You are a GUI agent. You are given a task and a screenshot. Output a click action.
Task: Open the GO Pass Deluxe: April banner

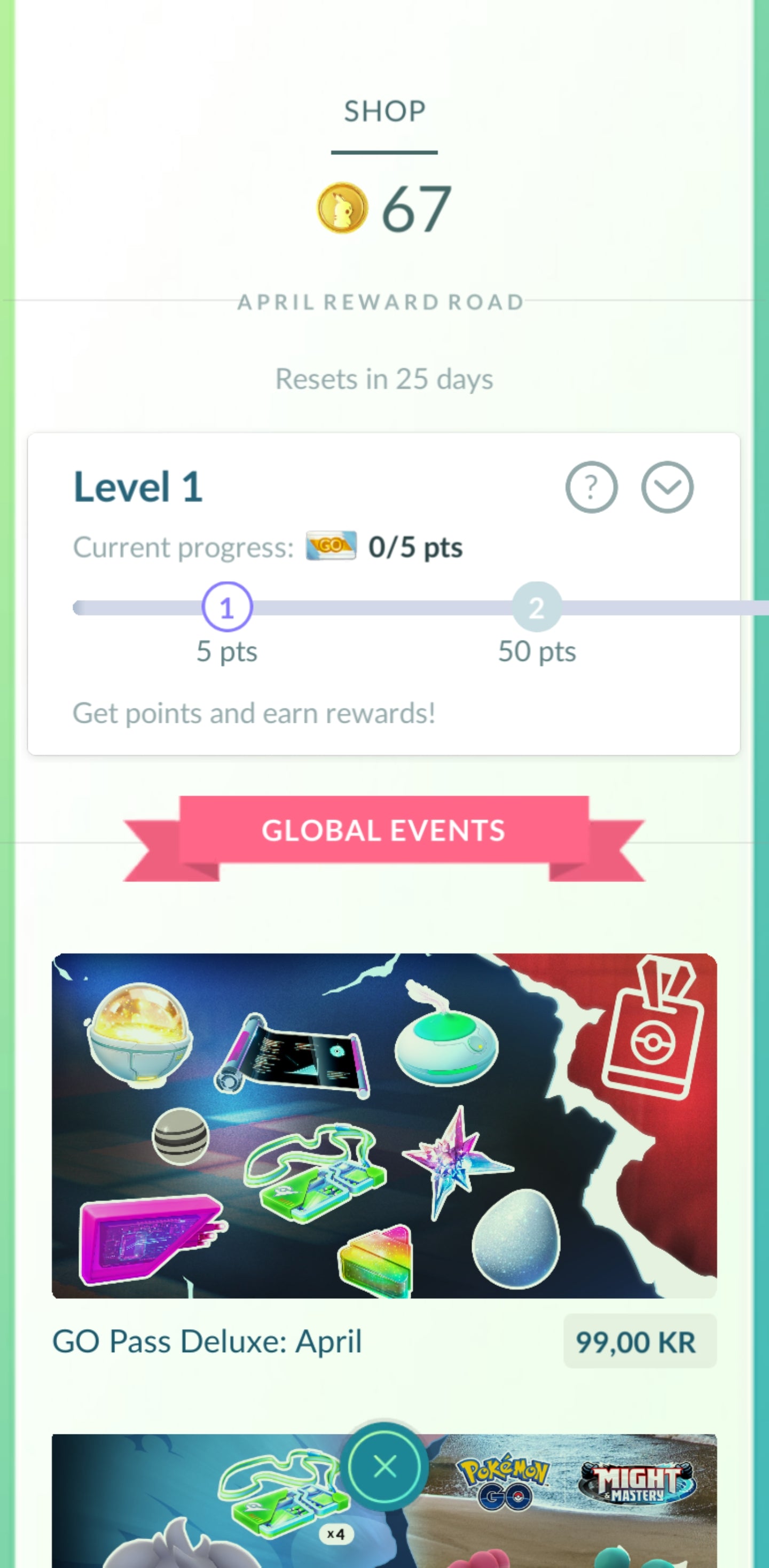click(384, 1125)
